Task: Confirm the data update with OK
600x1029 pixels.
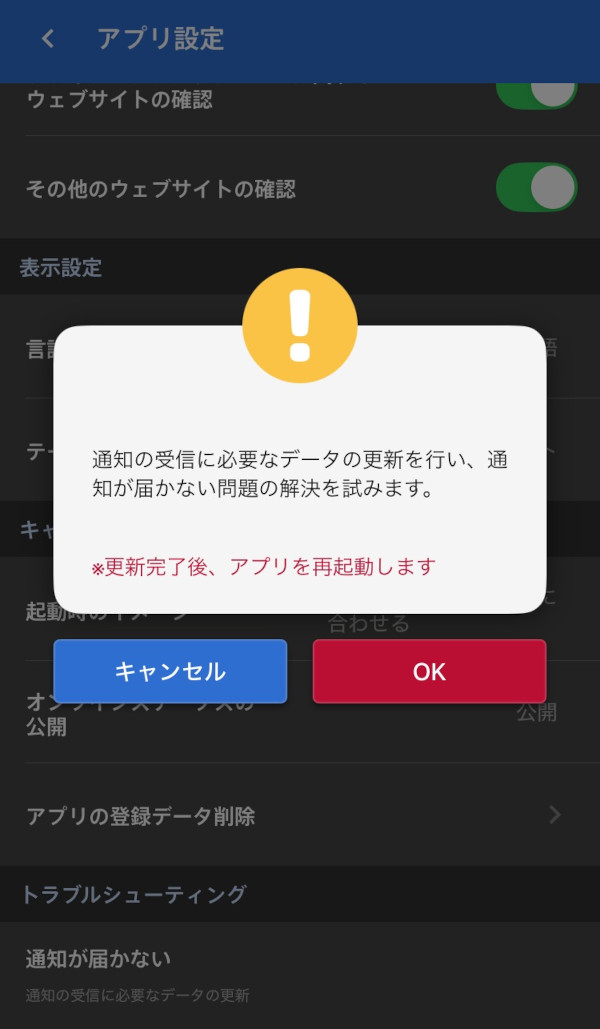Action: coord(429,671)
